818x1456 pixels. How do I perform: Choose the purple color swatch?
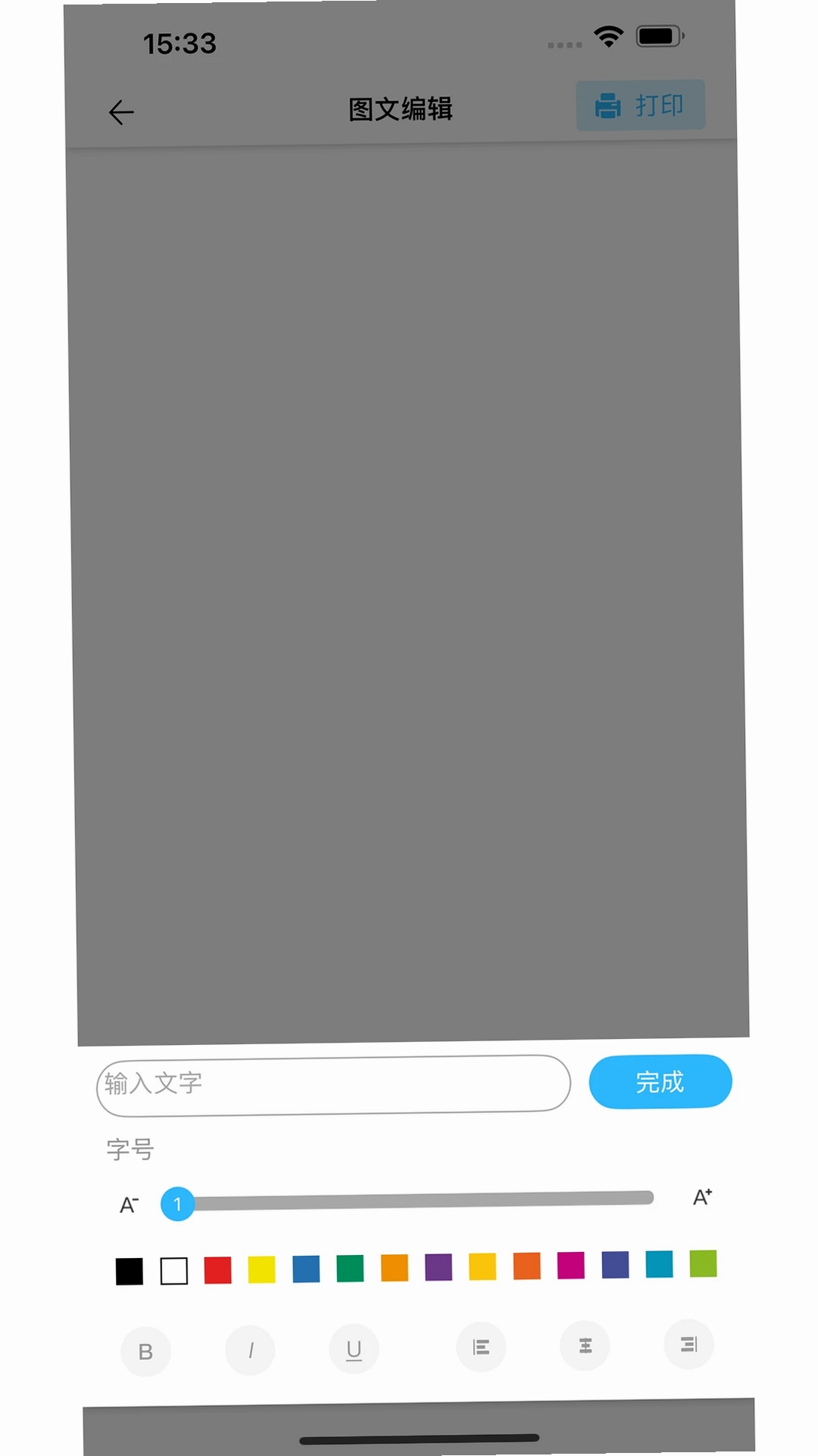[439, 1267]
